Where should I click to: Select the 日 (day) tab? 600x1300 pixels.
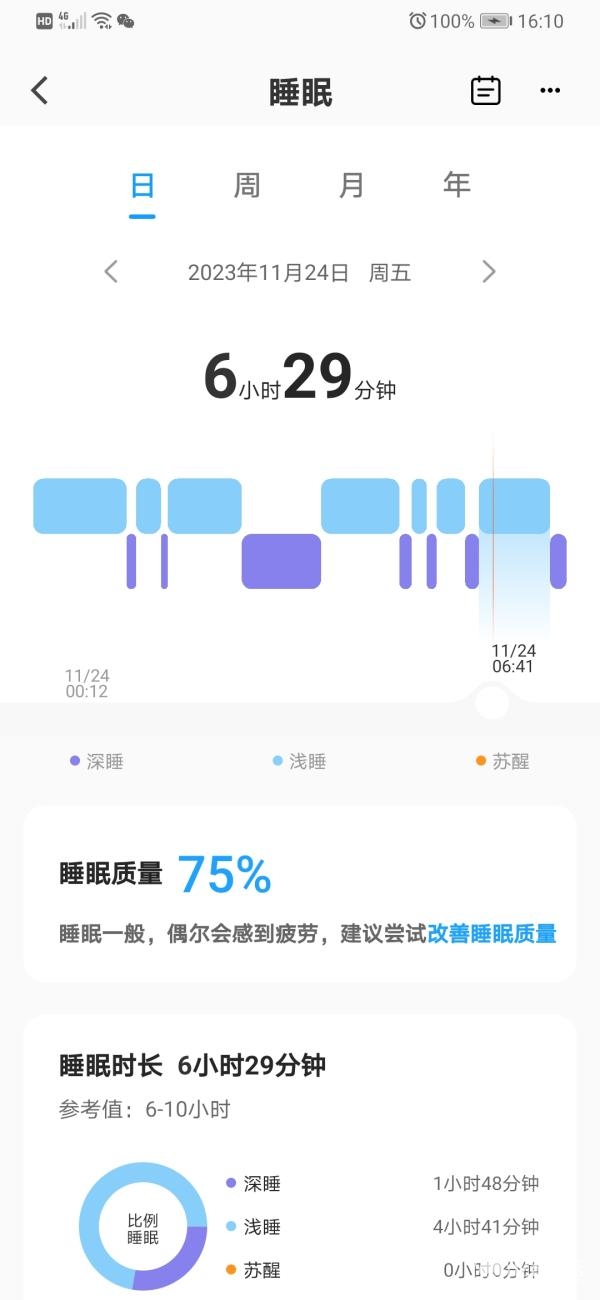[x=142, y=186]
